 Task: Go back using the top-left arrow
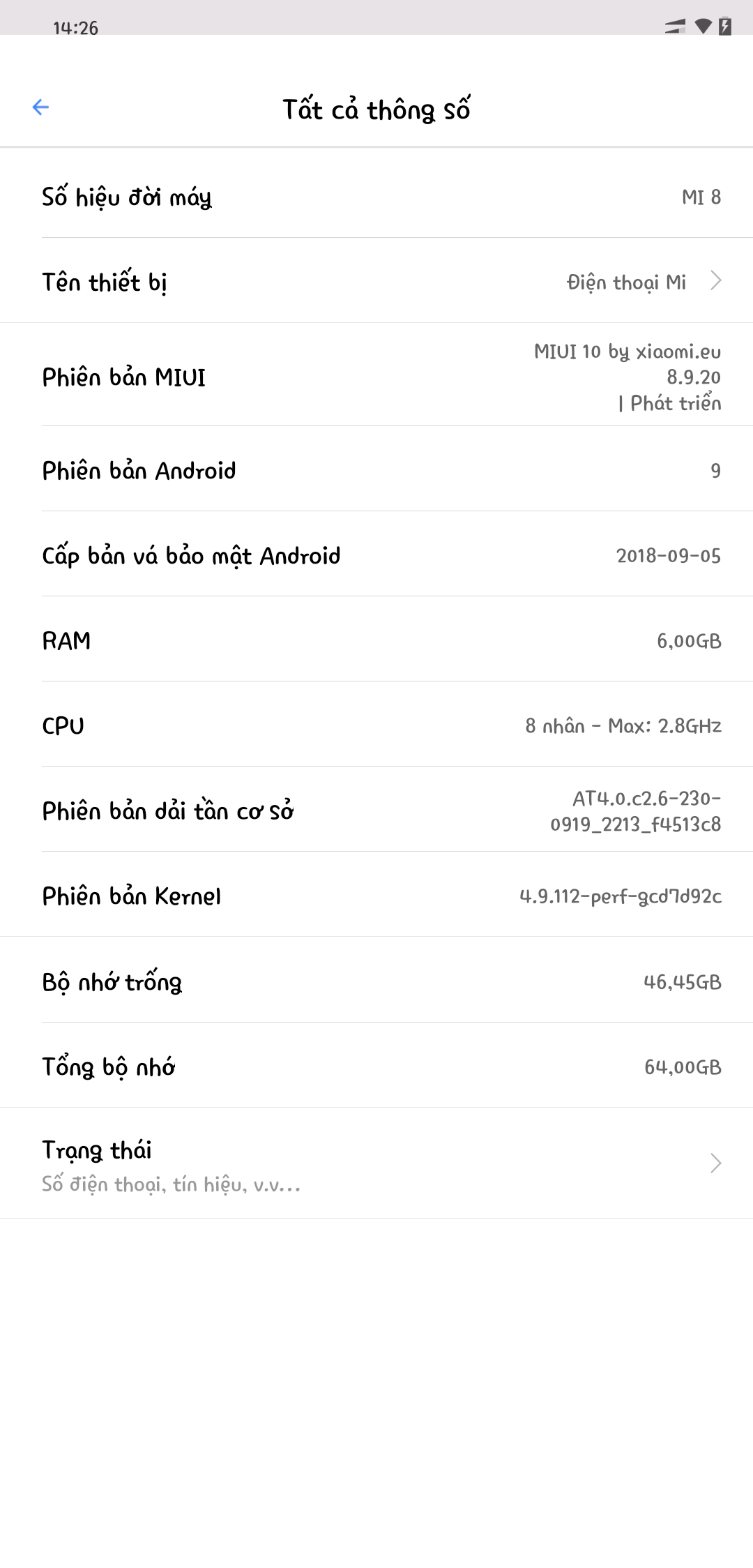click(40, 107)
